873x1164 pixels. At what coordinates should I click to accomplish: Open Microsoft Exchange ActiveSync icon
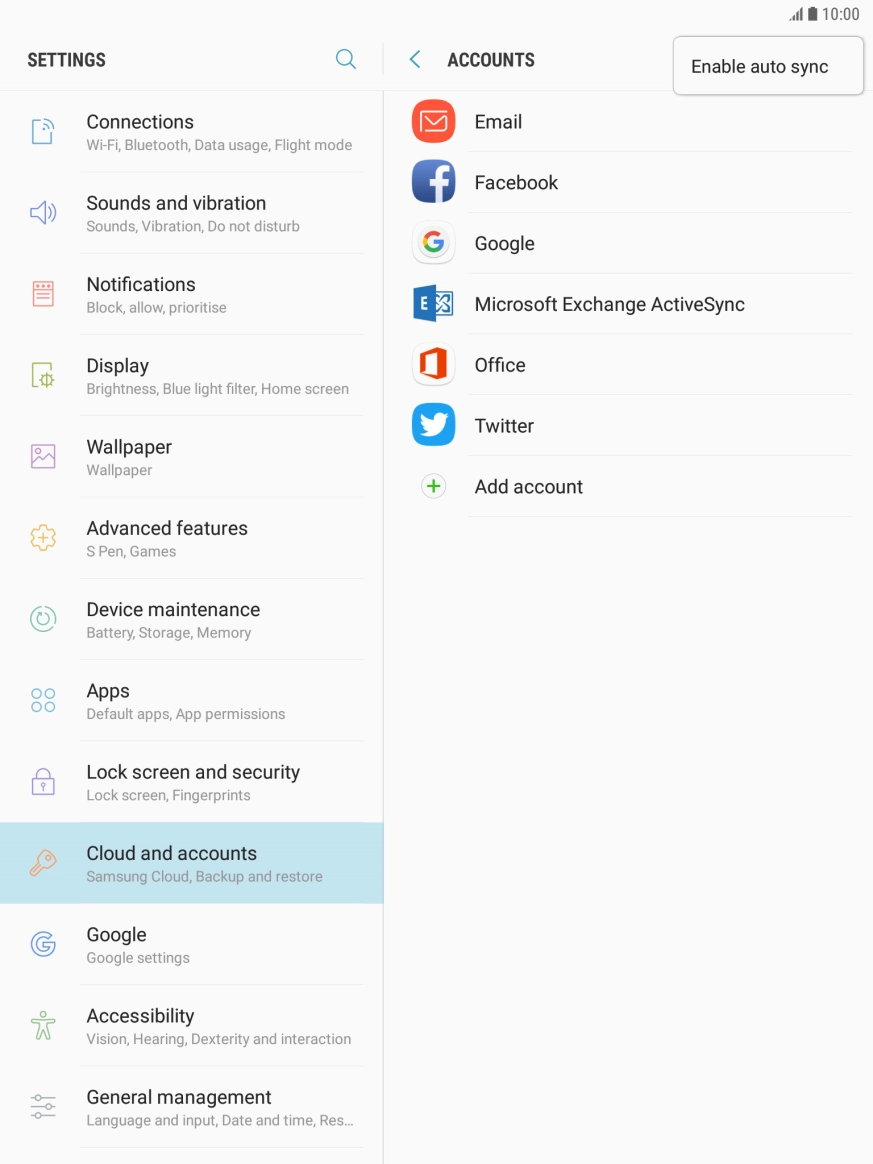pos(433,303)
